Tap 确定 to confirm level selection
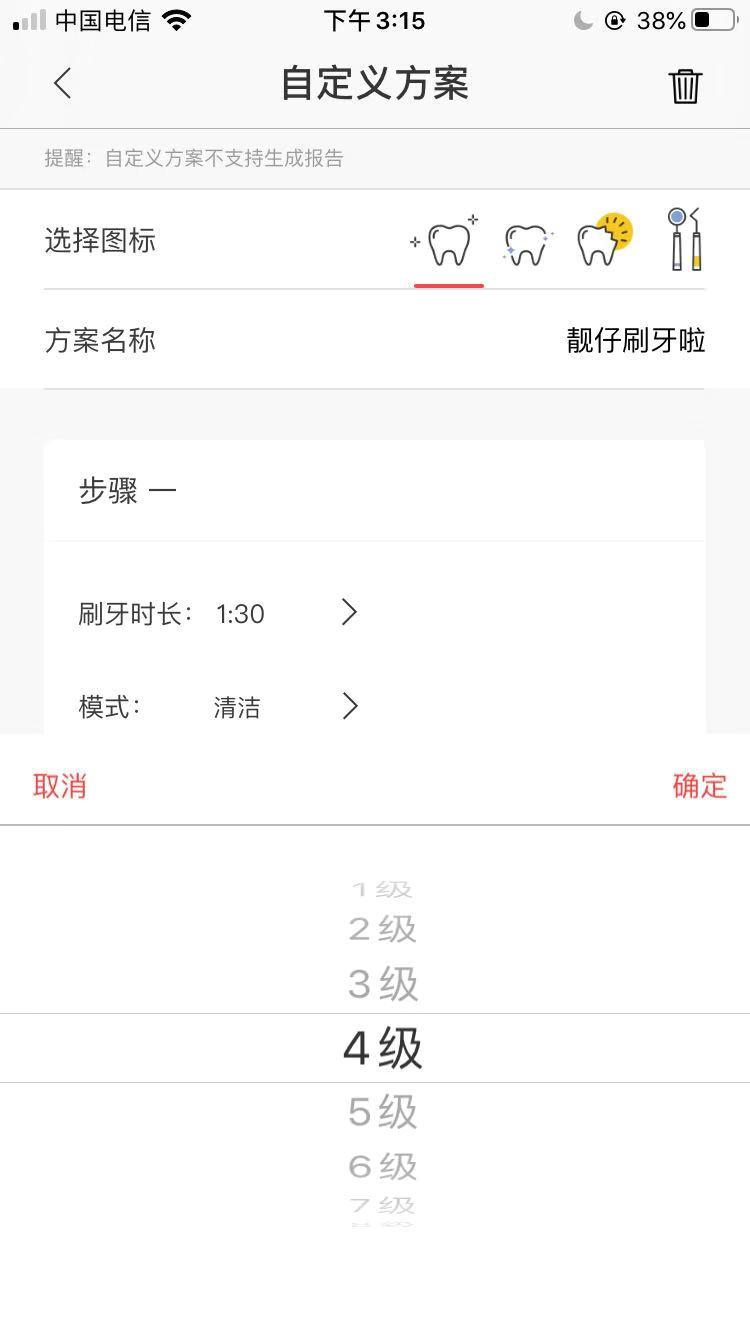Viewport: 750px width, 1334px height. tap(700, 786)
